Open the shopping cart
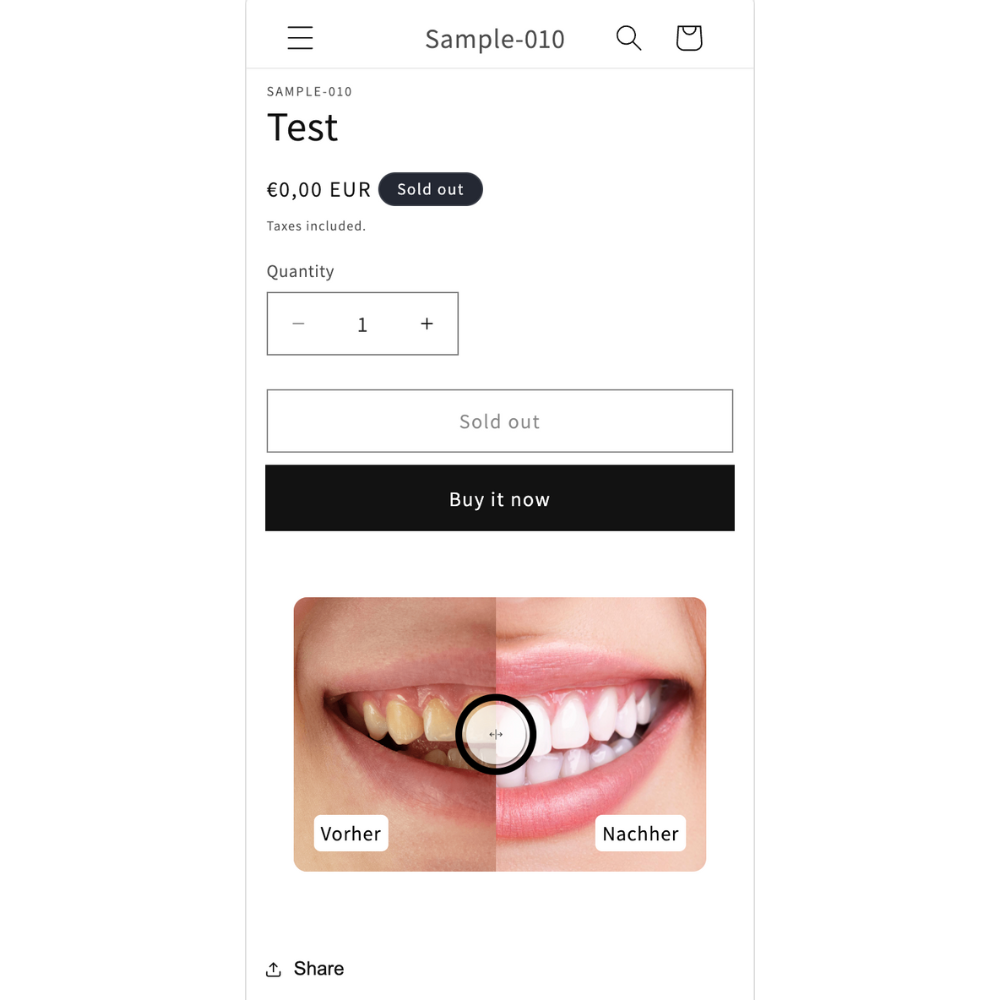 coord(689,38)
